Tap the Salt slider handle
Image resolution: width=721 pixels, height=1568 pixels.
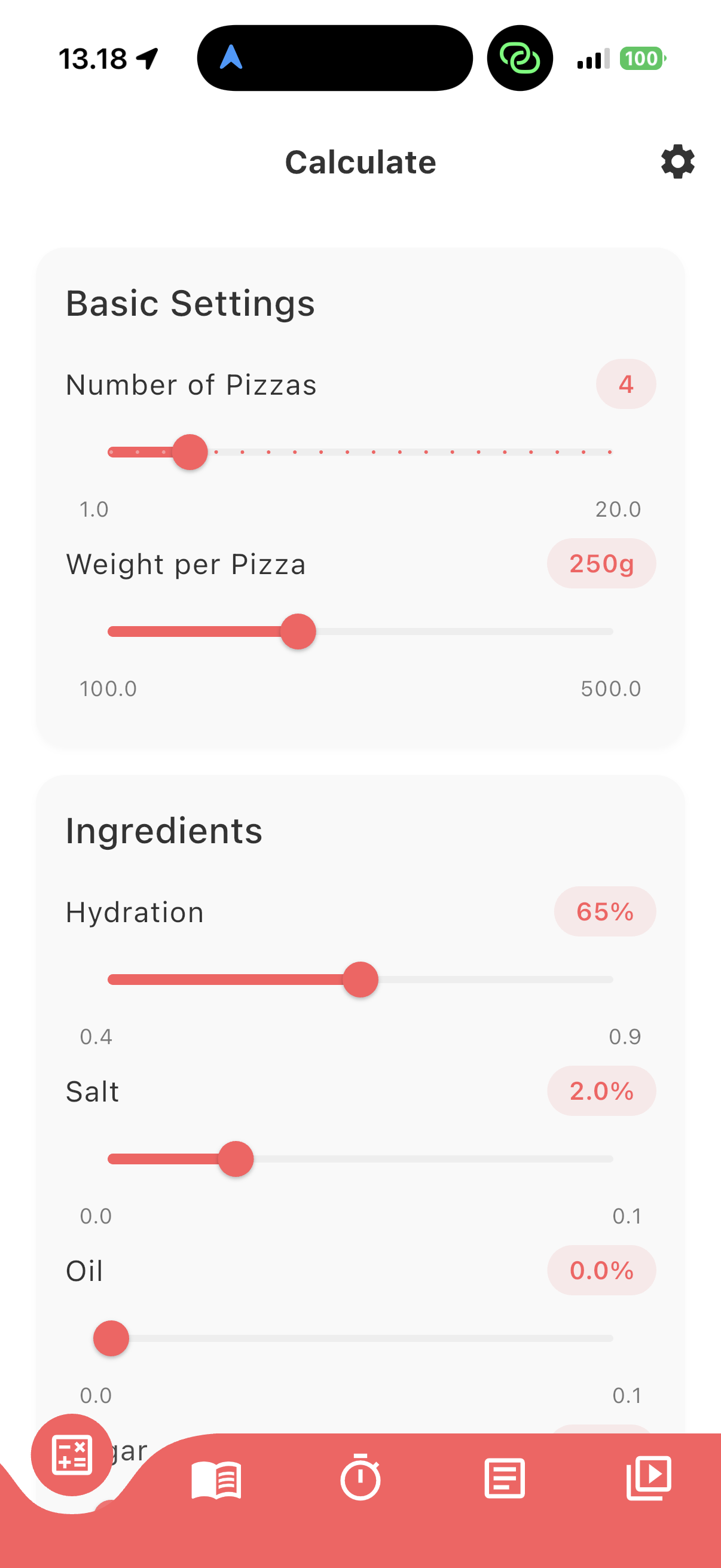[236, 1158]
